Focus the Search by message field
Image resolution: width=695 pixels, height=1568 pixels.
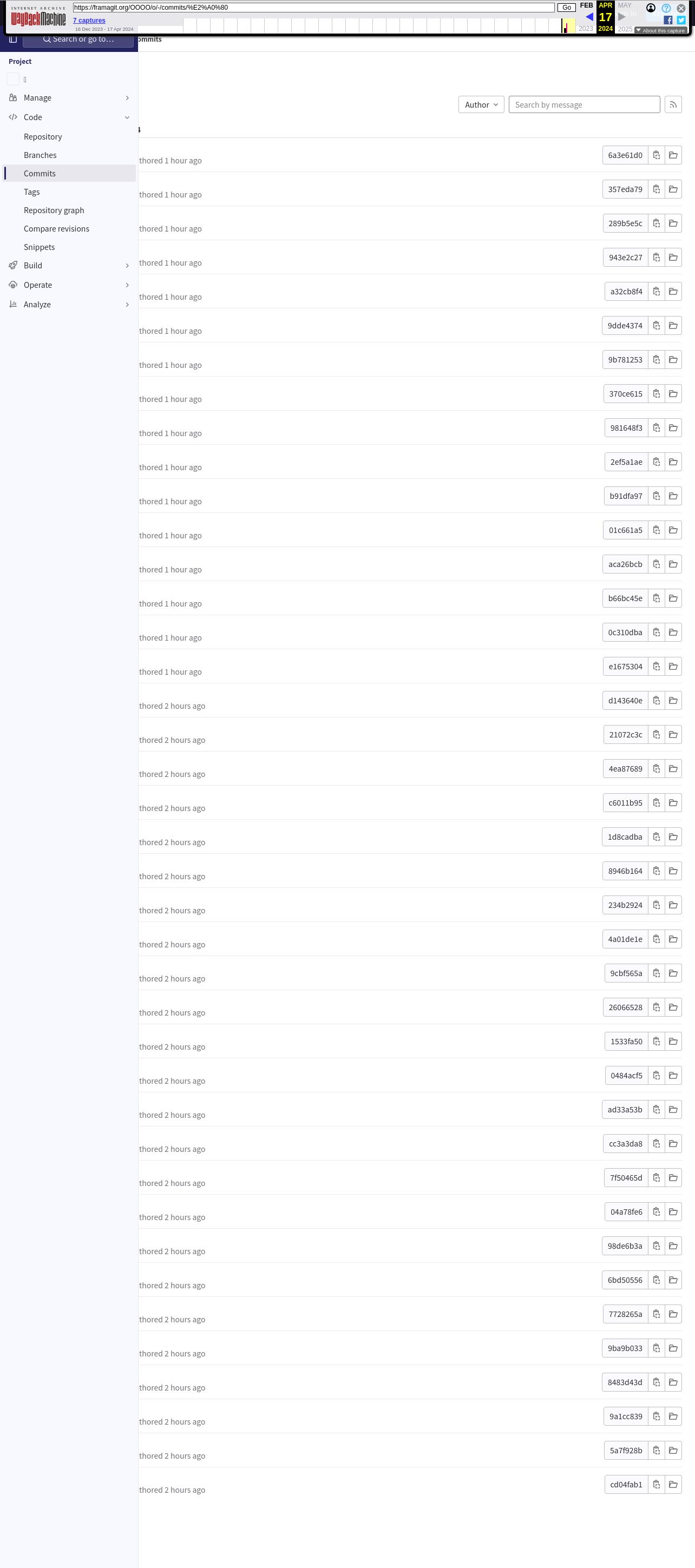[583, 105]
